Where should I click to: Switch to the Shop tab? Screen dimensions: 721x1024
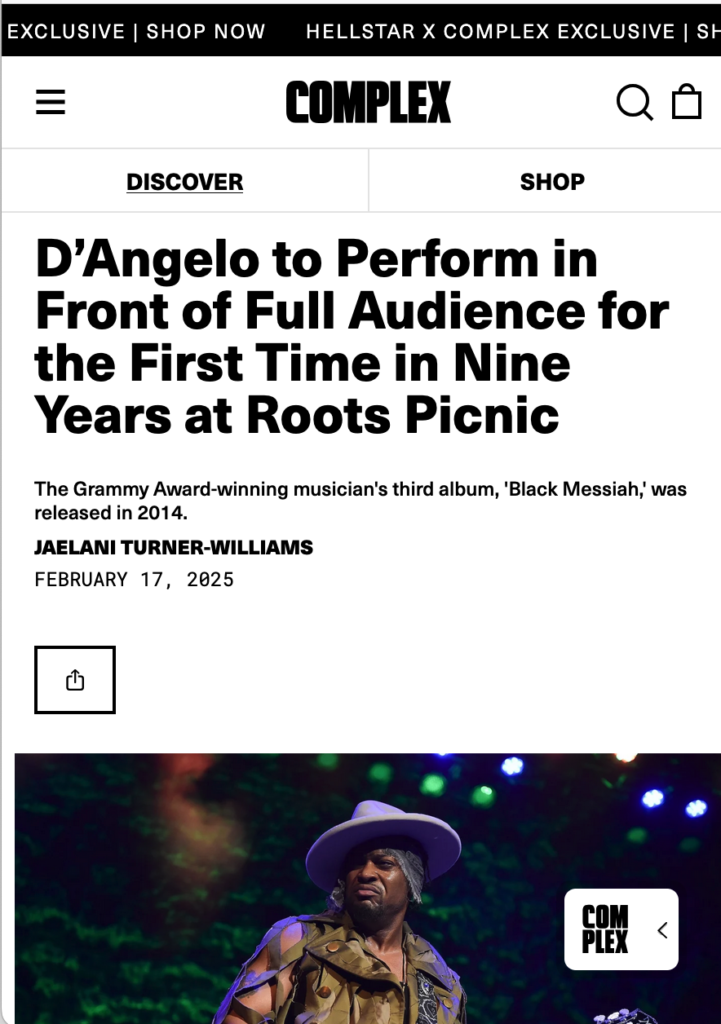click(x=552, y=181)
